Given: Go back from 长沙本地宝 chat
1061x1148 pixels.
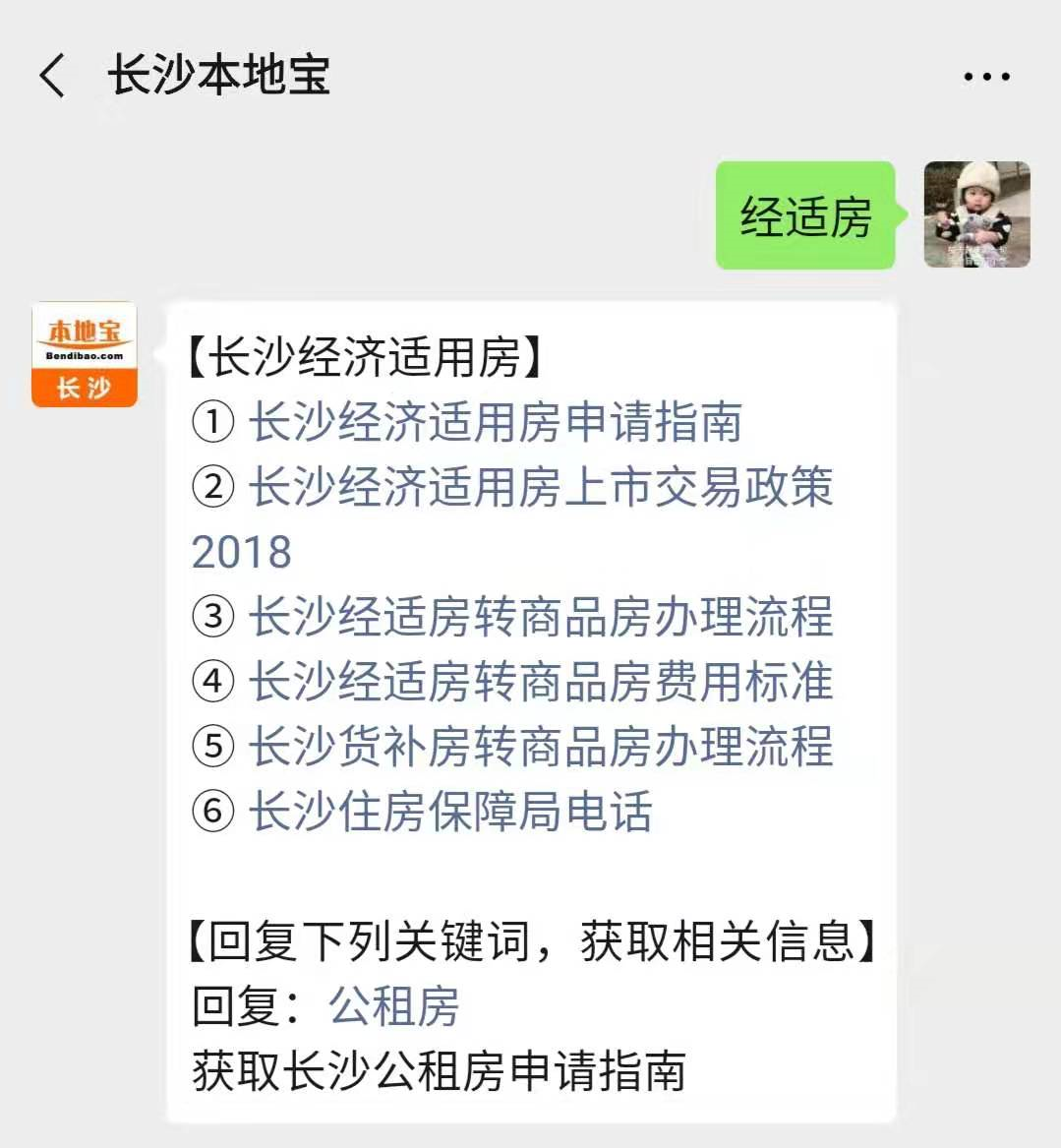Looking at the screenshot, I should click(52, 76).
